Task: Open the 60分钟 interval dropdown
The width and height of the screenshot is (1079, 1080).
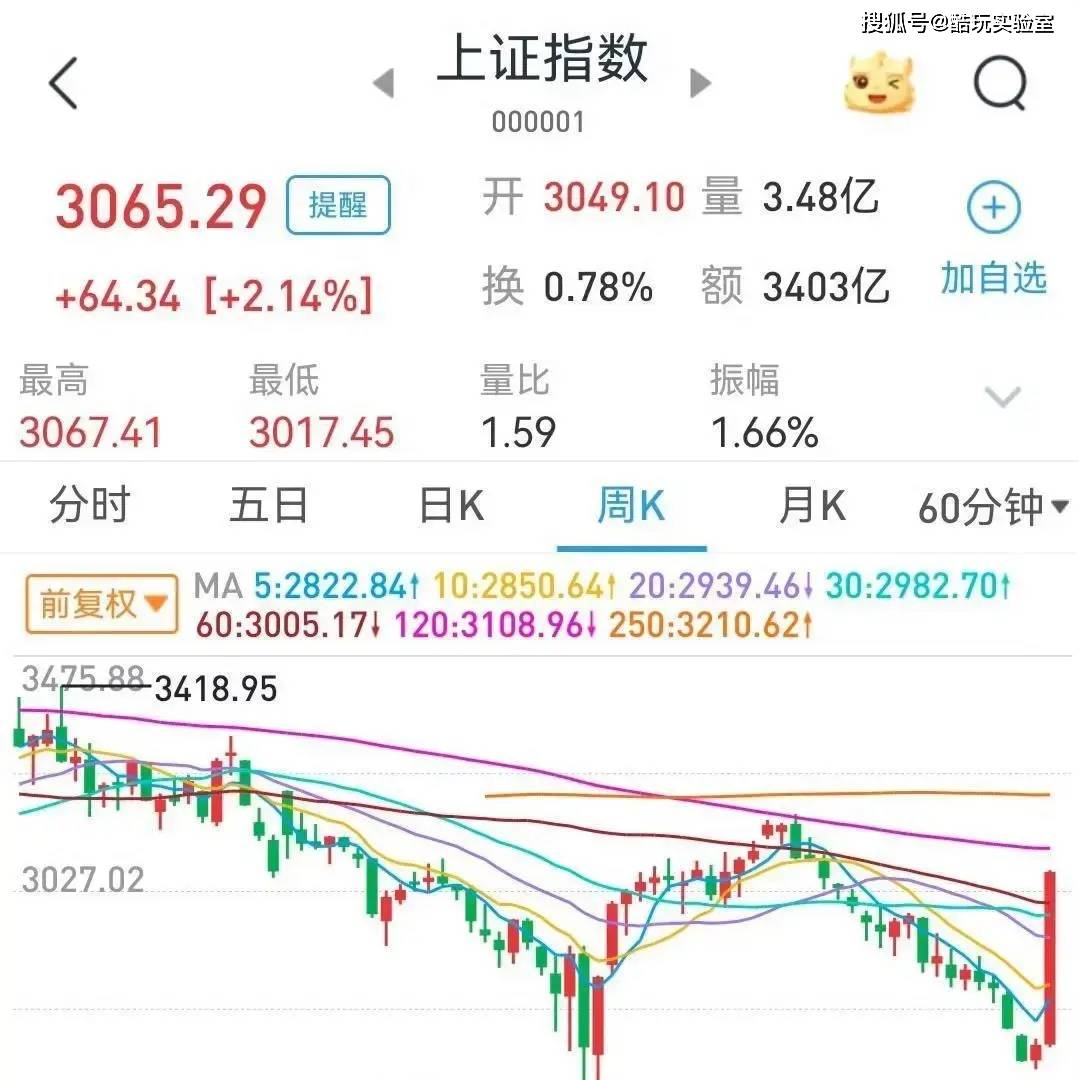Action: 993,508
